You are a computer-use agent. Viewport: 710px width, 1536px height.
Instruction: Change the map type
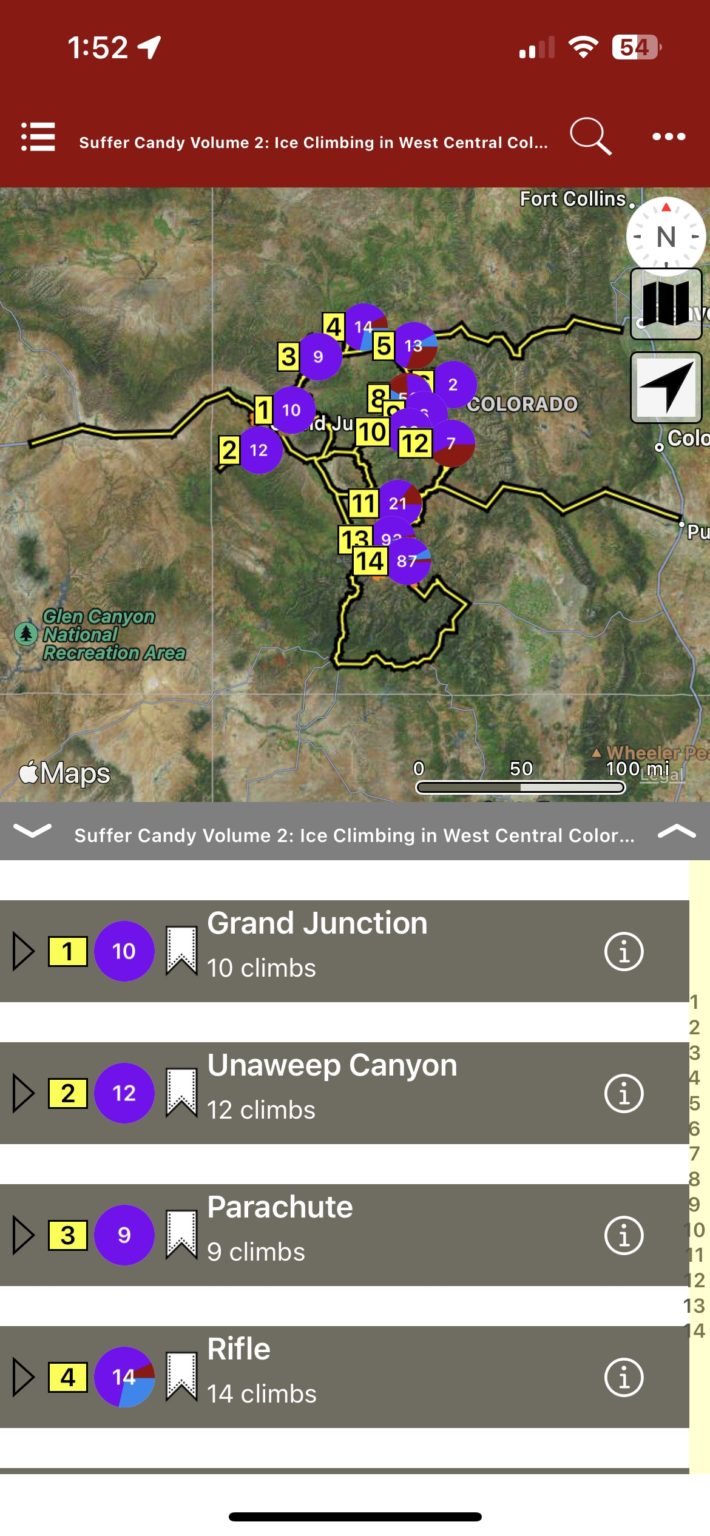click(666, 304)
